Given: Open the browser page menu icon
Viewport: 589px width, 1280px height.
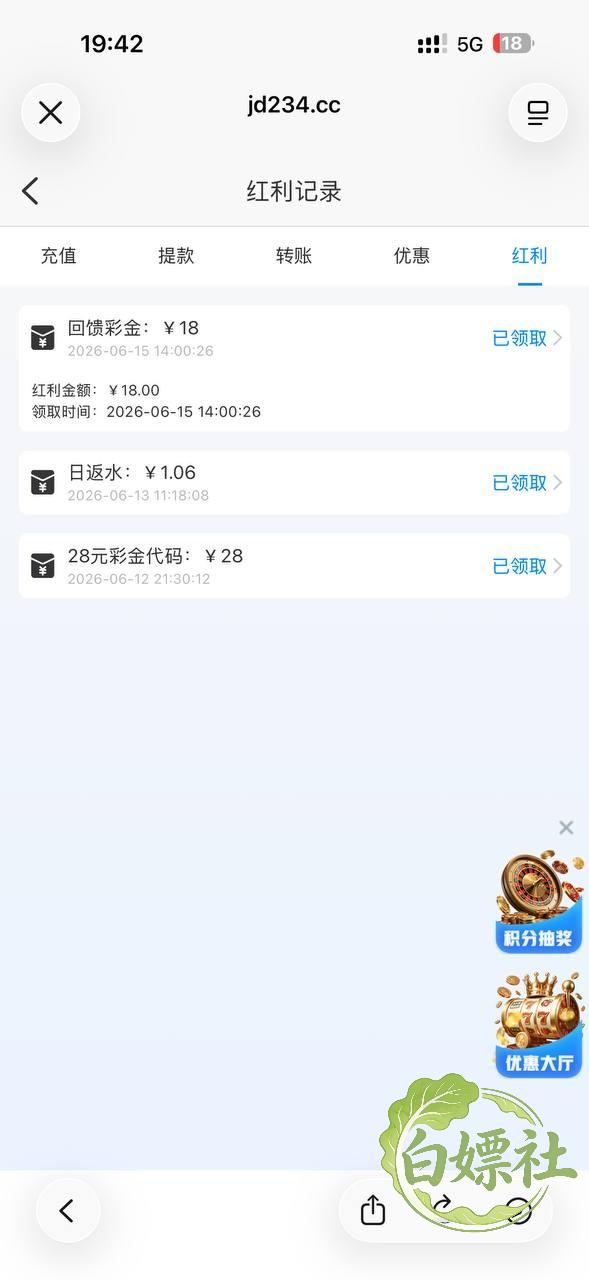Looking at the screenshot, I should [538, 112].
